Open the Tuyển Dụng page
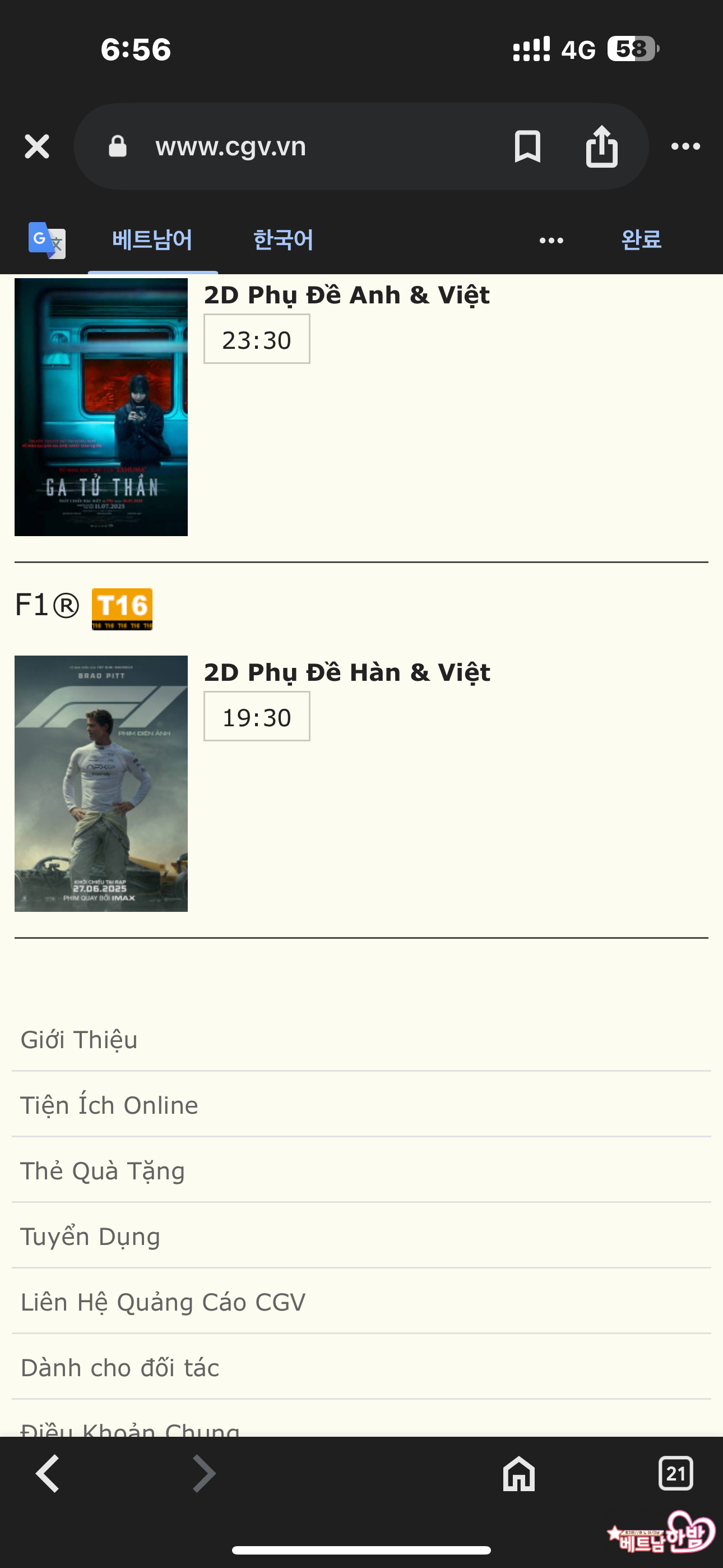Screen dimensions: 723x1568 coord(90,1237)
